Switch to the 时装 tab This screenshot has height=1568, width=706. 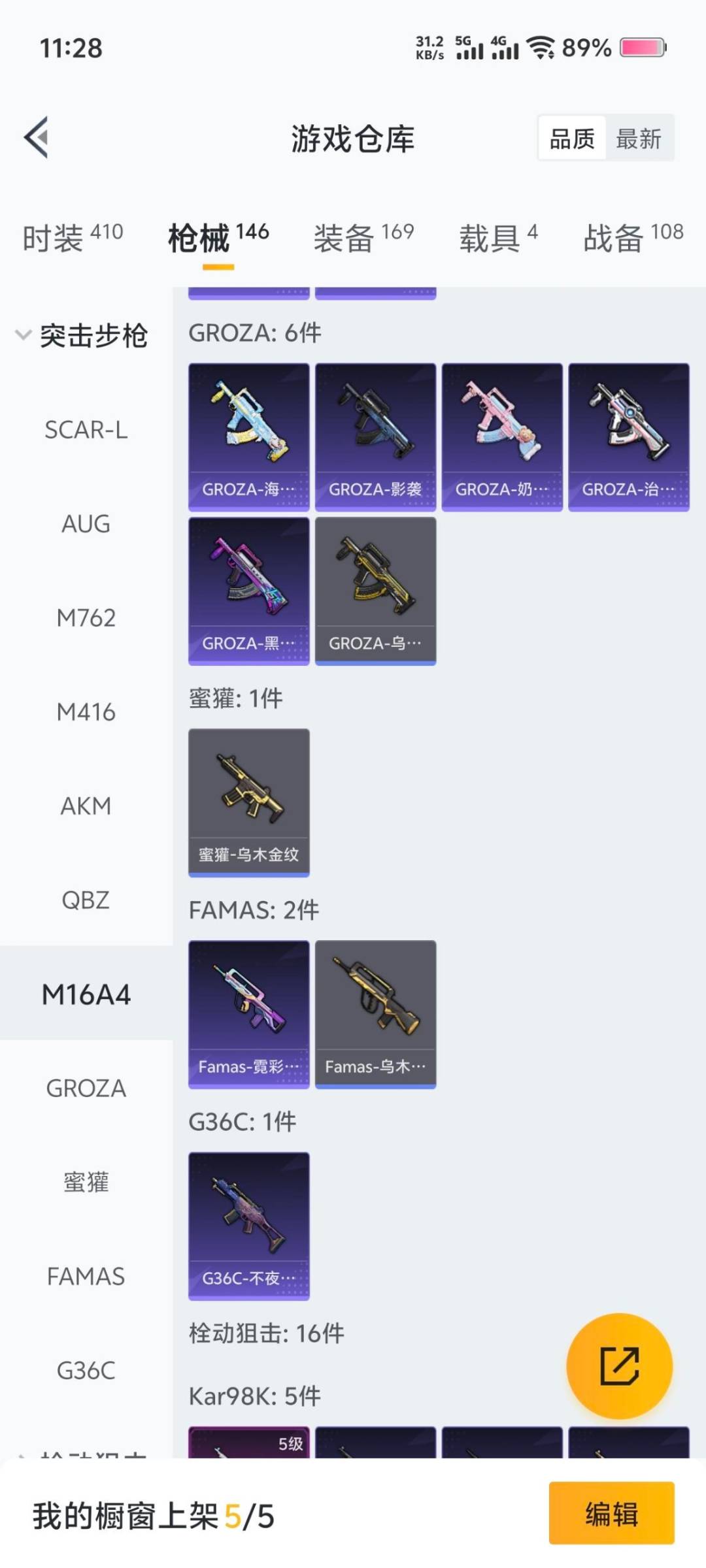72,237
